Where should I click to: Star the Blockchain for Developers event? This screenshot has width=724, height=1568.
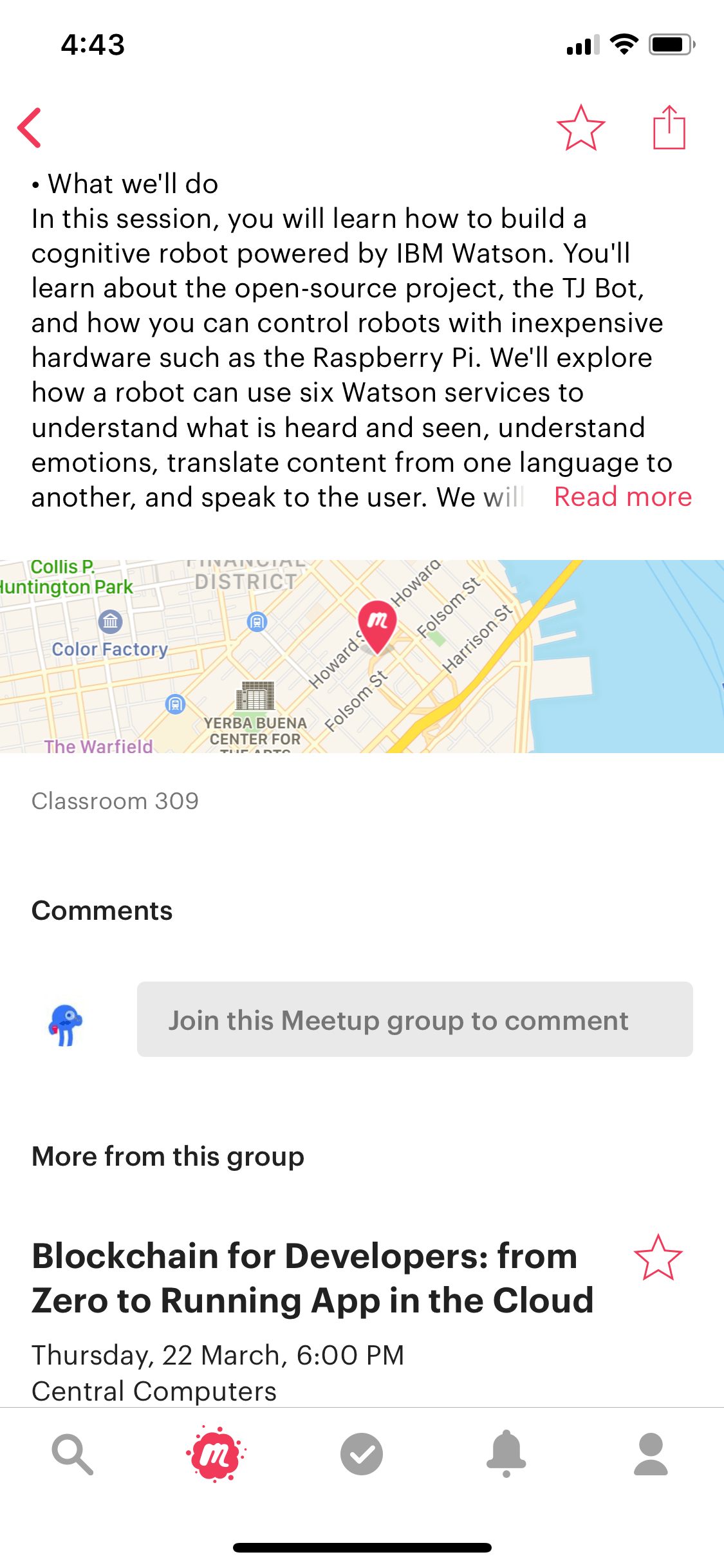[x=658, y=1257]
